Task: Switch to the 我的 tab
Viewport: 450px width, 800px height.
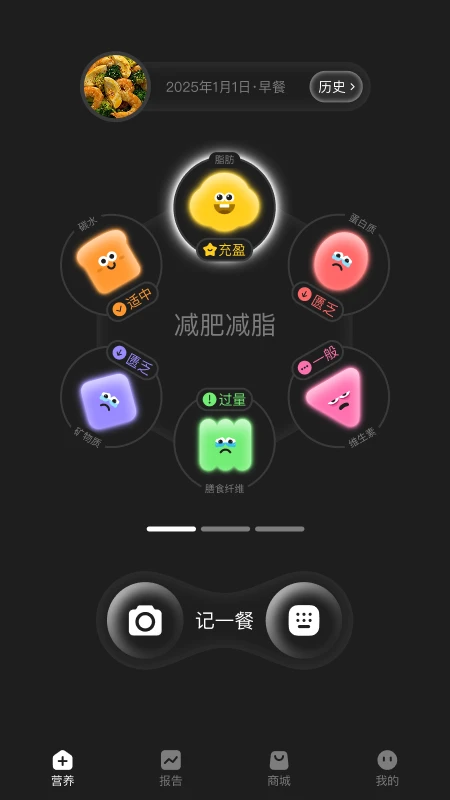Action: coord(387,768)
